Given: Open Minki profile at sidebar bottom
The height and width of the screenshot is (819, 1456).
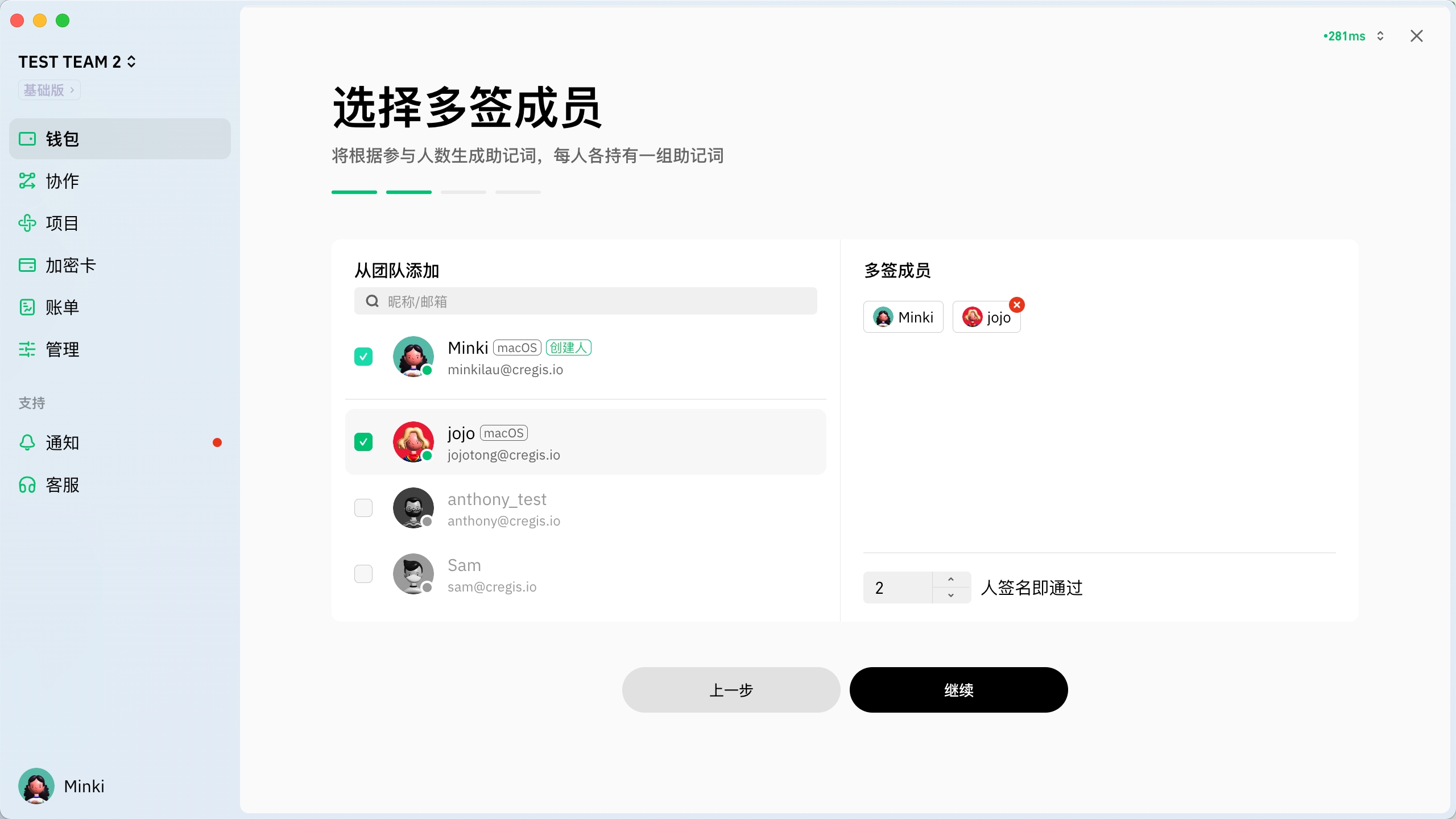Looking at the screenshot, I should click(x=61, y=786).
